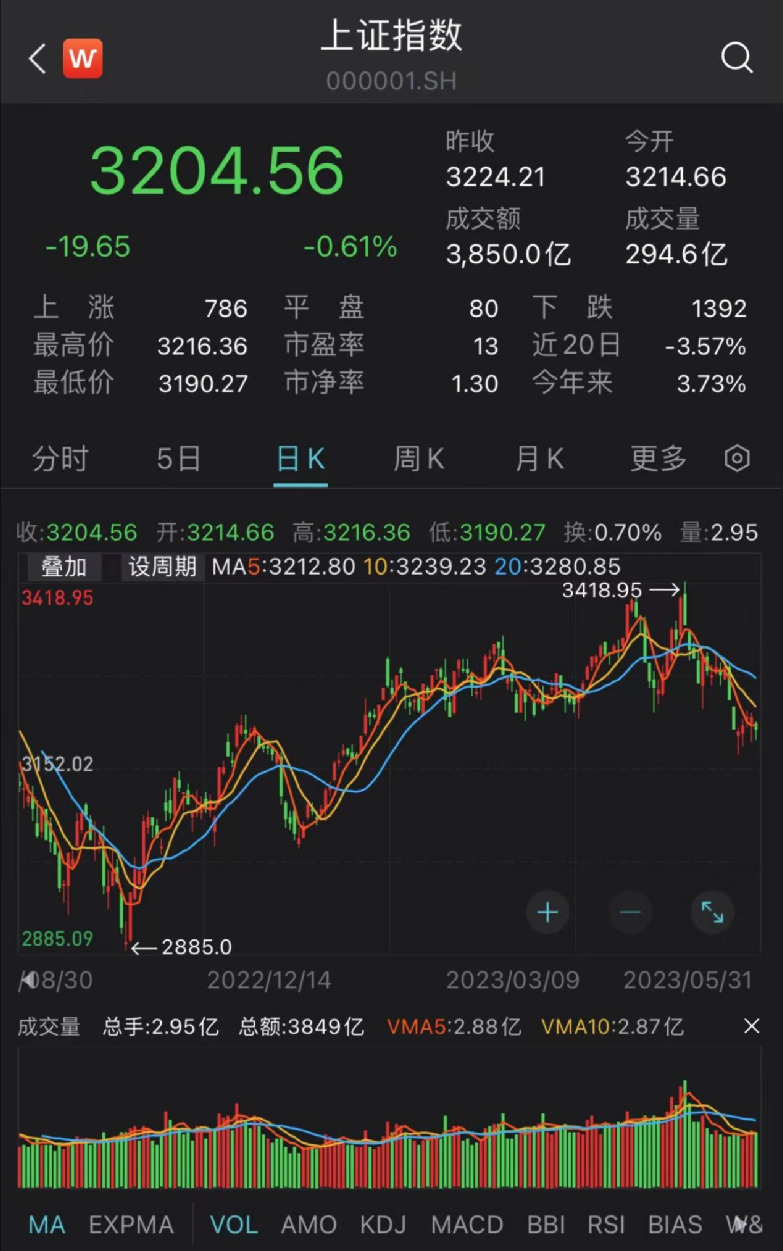Open the 更多 chart period options
The width and height of the screenshot is (783, 1251).
[659, 459]
